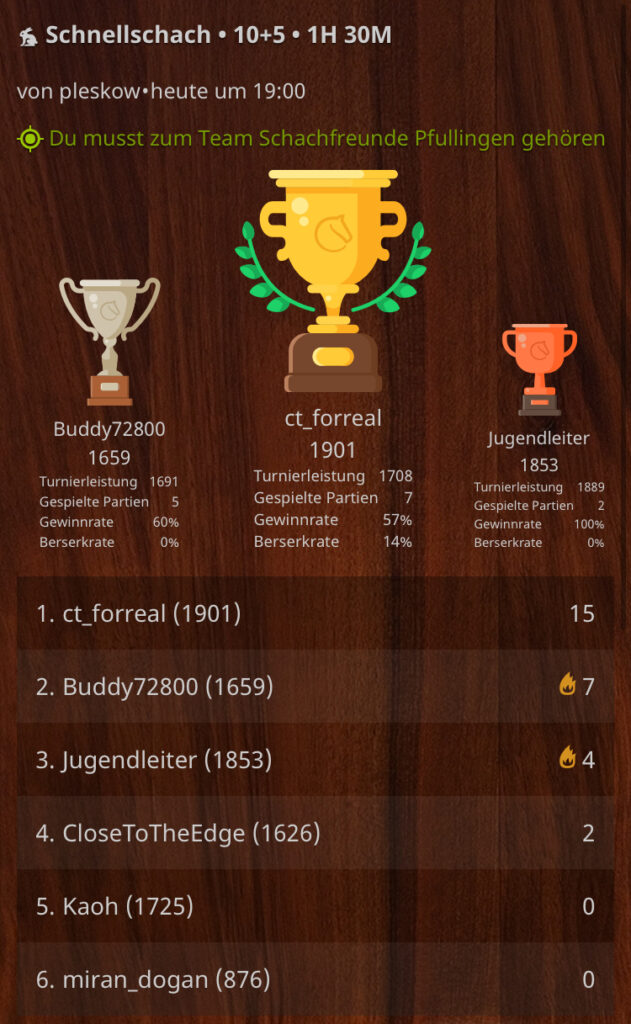Show Kaoh's tournament results
This screenshot has height=1024, width=631.
(x=315, y=906)
